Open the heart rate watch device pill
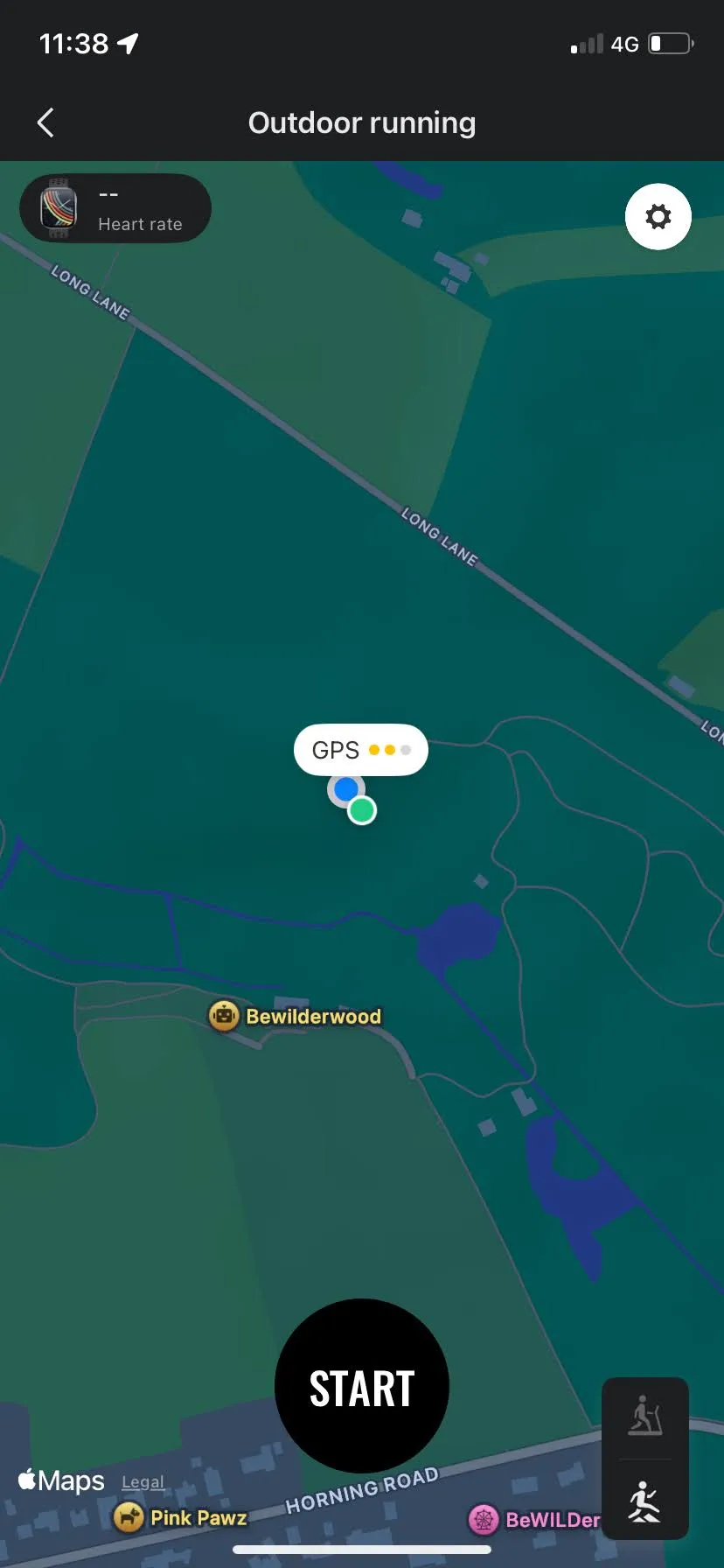This screenshot has width=724, height=1568. pos(115,208)
